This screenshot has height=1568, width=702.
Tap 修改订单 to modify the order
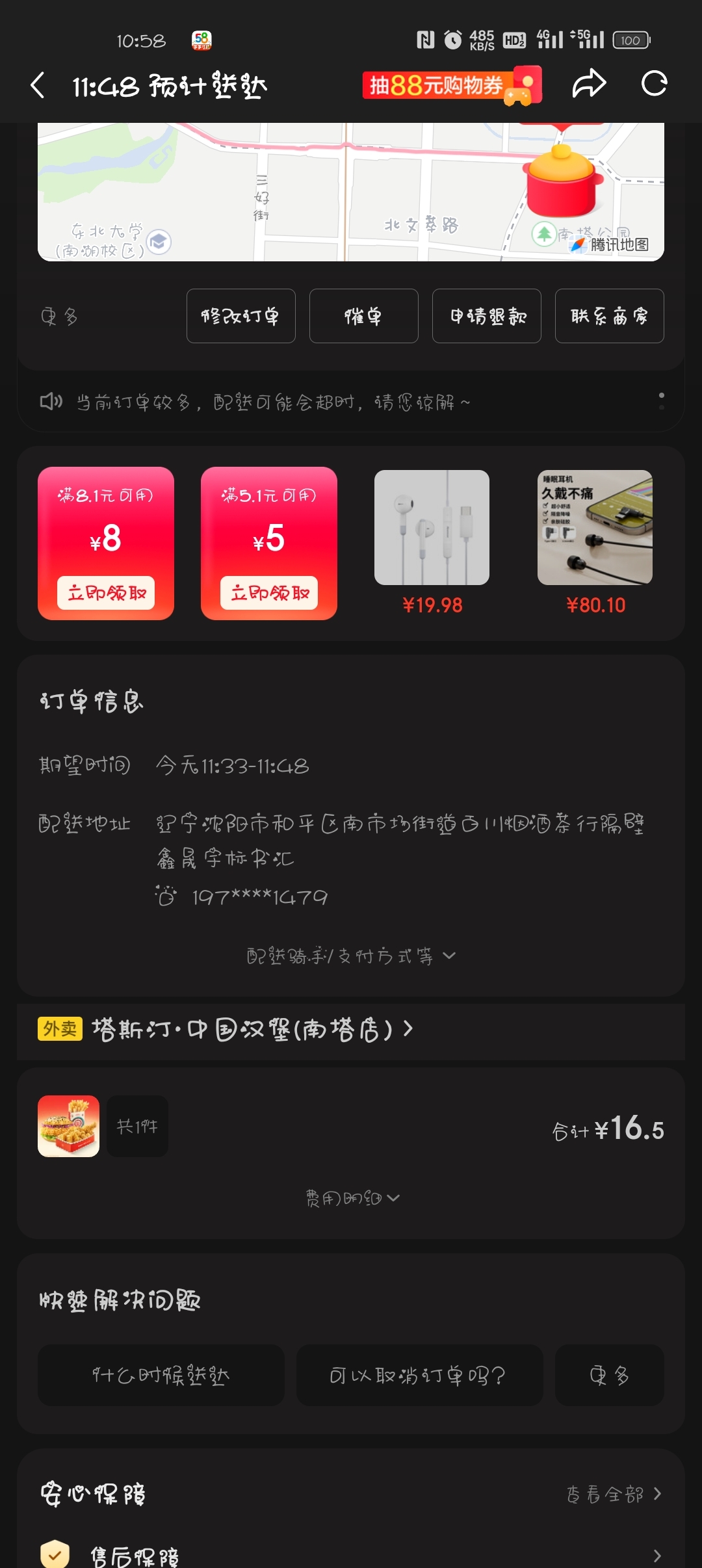click(x=240, y=316)
